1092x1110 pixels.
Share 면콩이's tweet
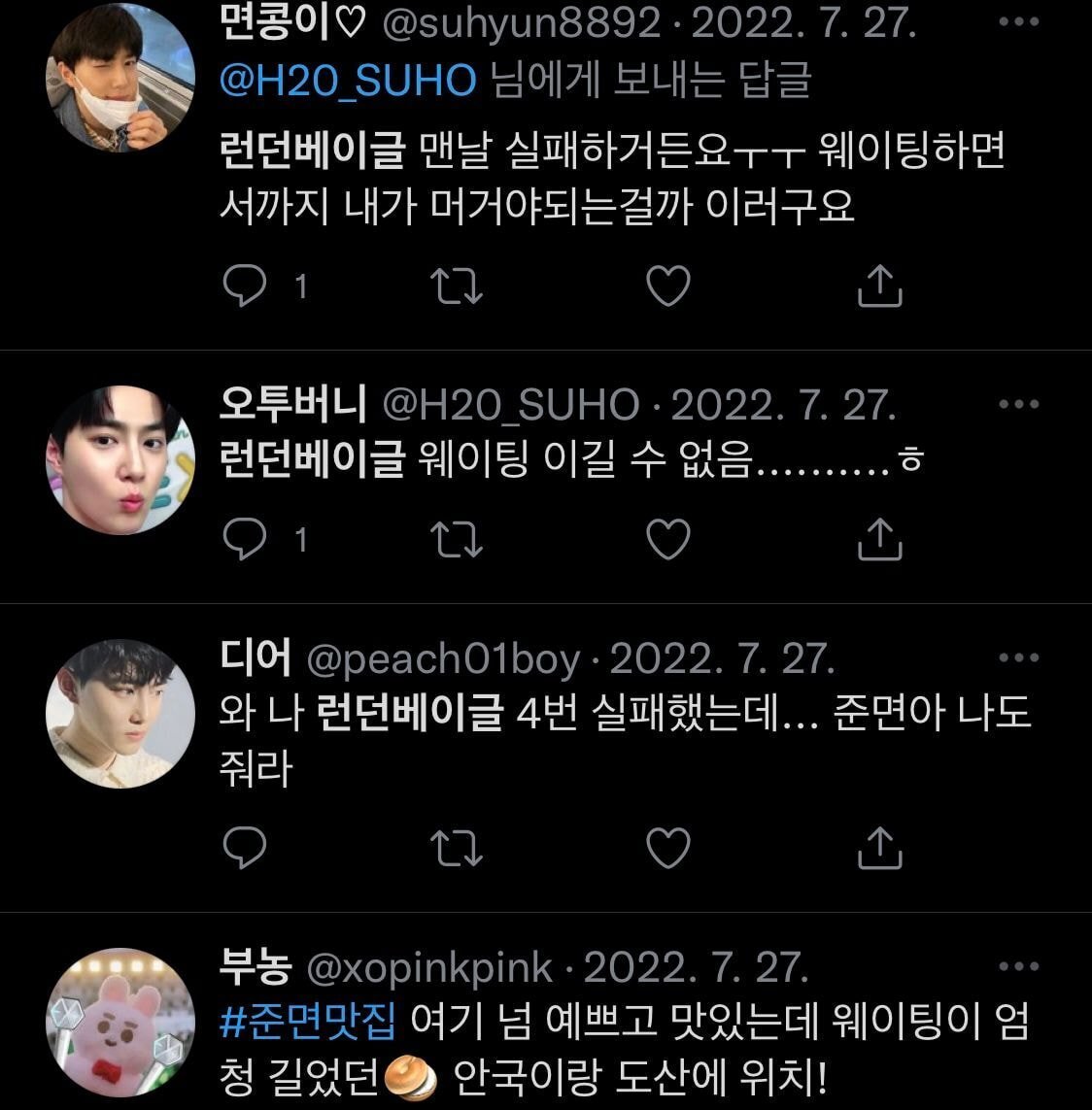pos(879,286)
